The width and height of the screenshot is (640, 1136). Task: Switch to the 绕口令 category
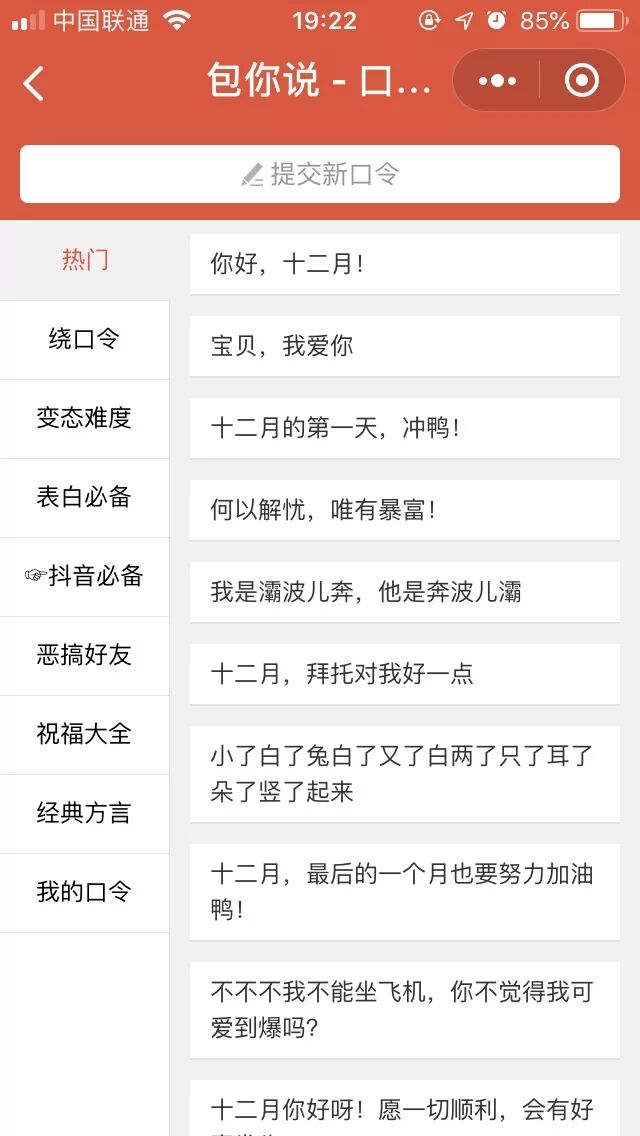coord(85,339)
